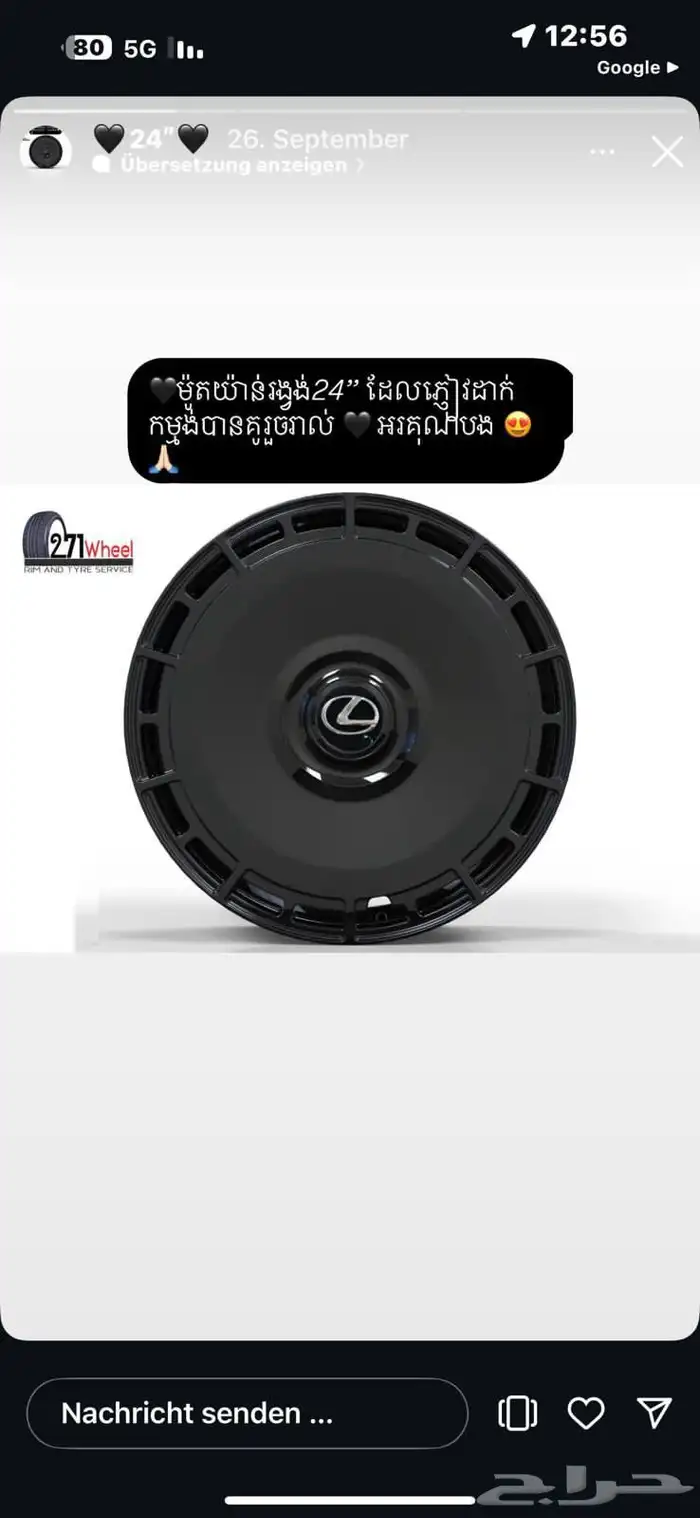This screenshot has width=700, height=1518.
Task: Open the three-dot story options
Action: (602, 152)
